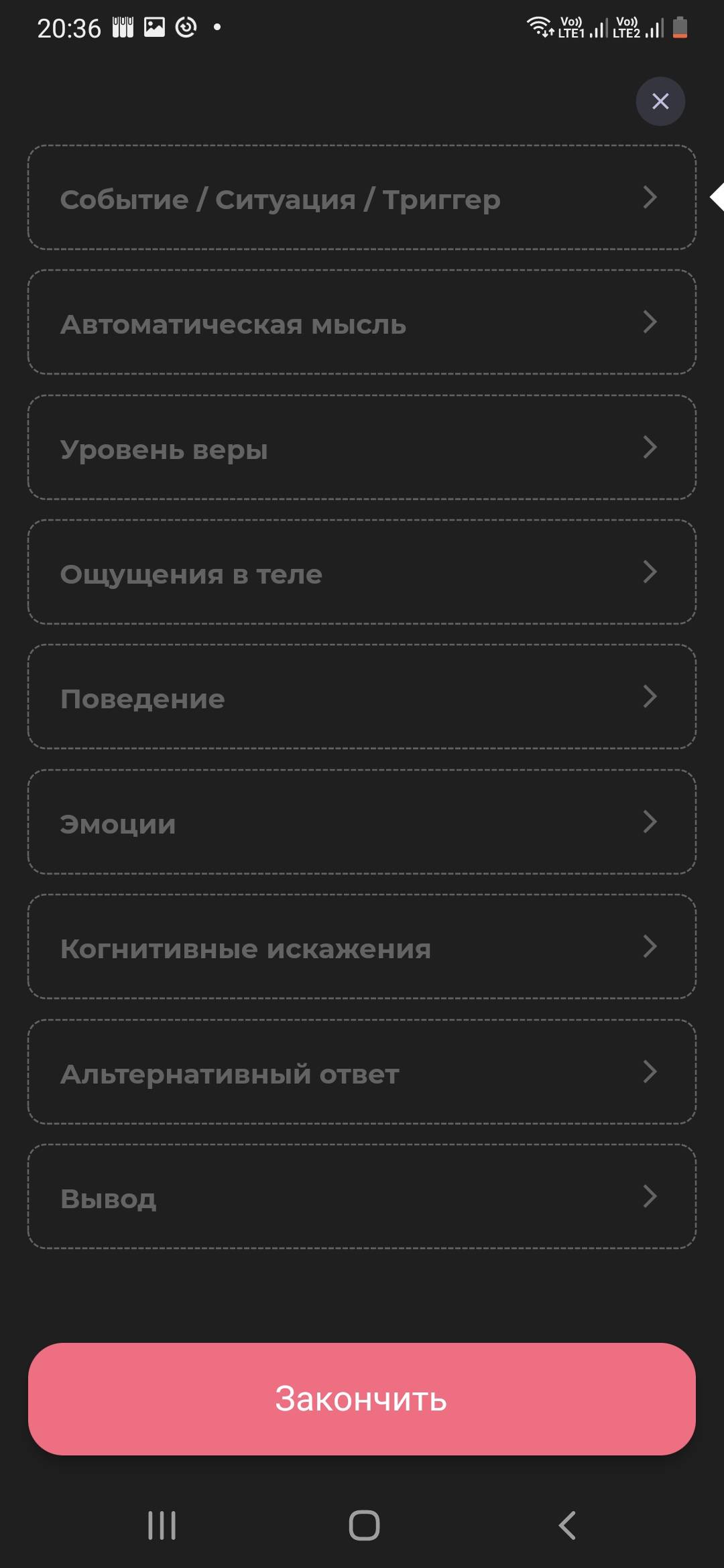The image size is (724, 1568).
Task: Open the Эмоции section
Action: pos(361,822)
